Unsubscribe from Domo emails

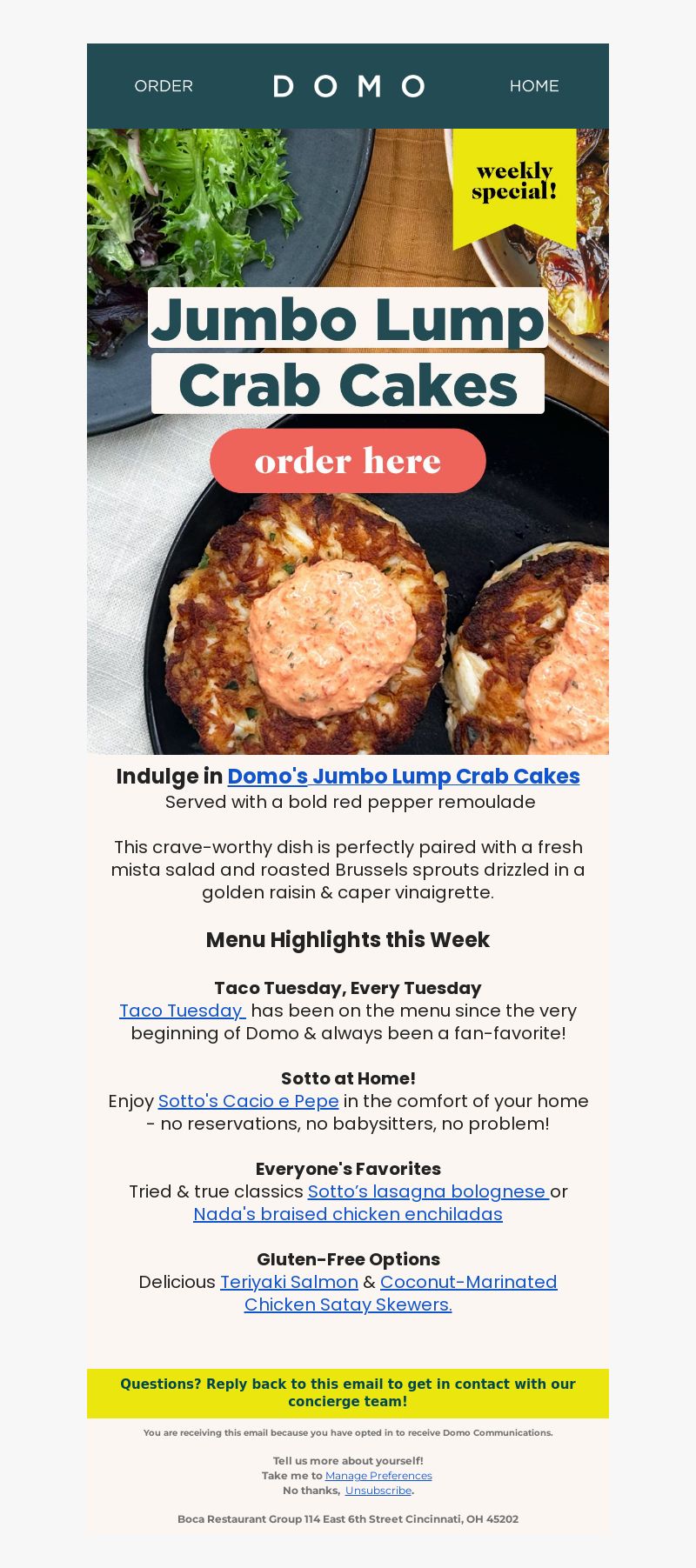pos(378,1491)
